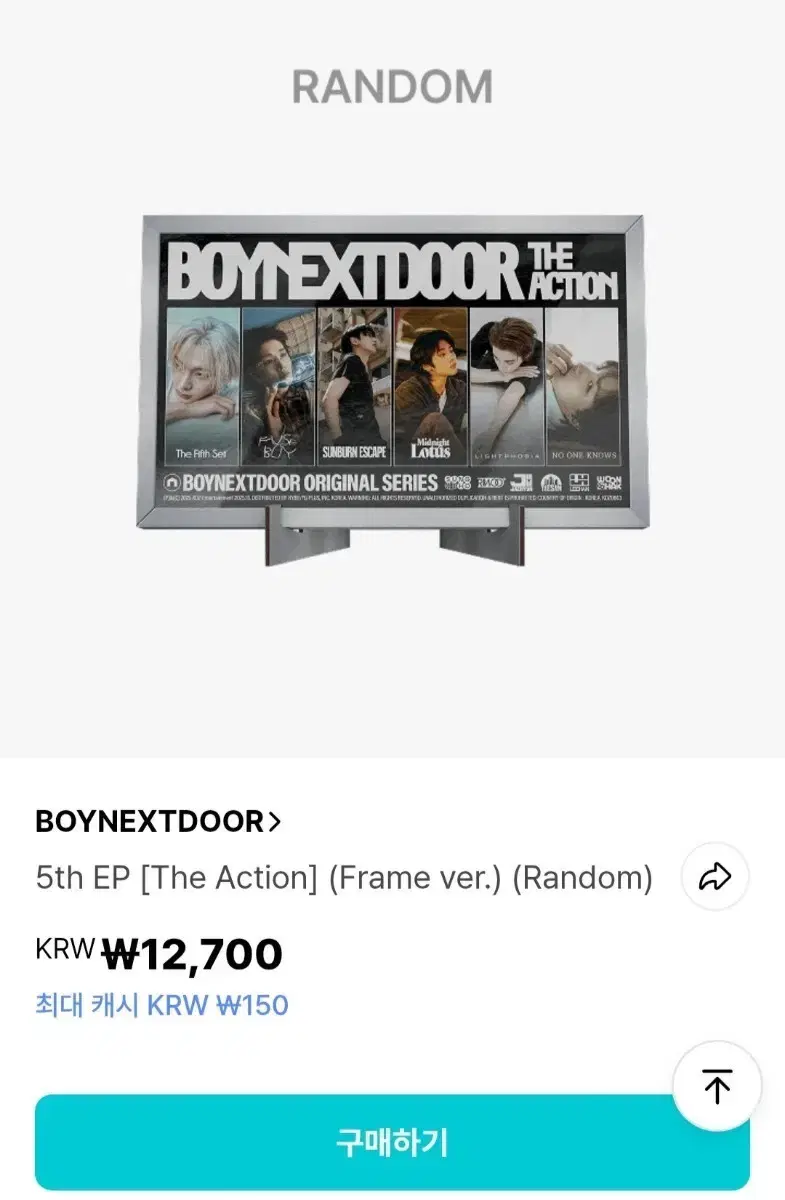Click the BOYNEXTDOOR ORIGINAL SERIES banner text

coord(300,480)
